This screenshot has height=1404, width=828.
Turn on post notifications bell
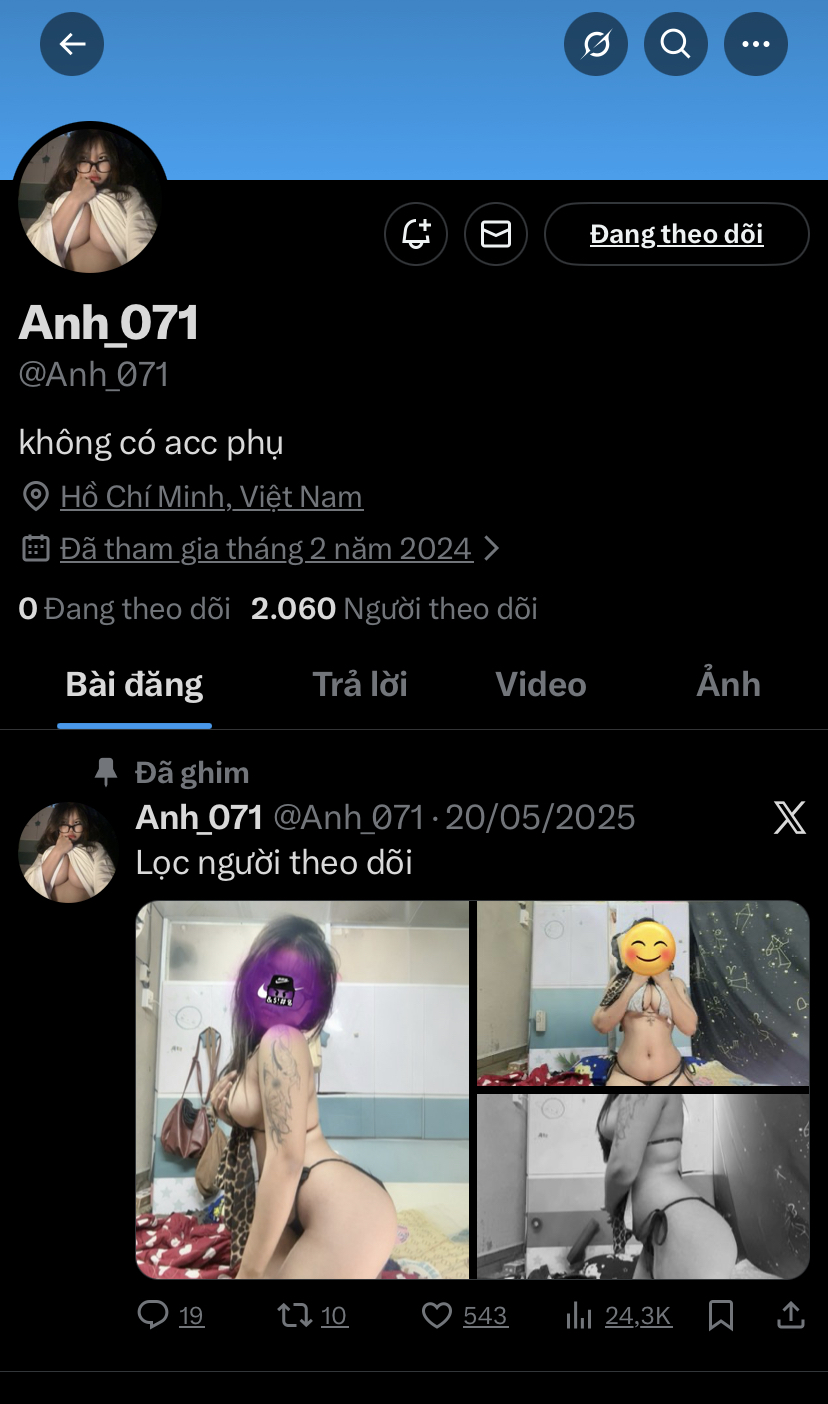tap(416, 234)
